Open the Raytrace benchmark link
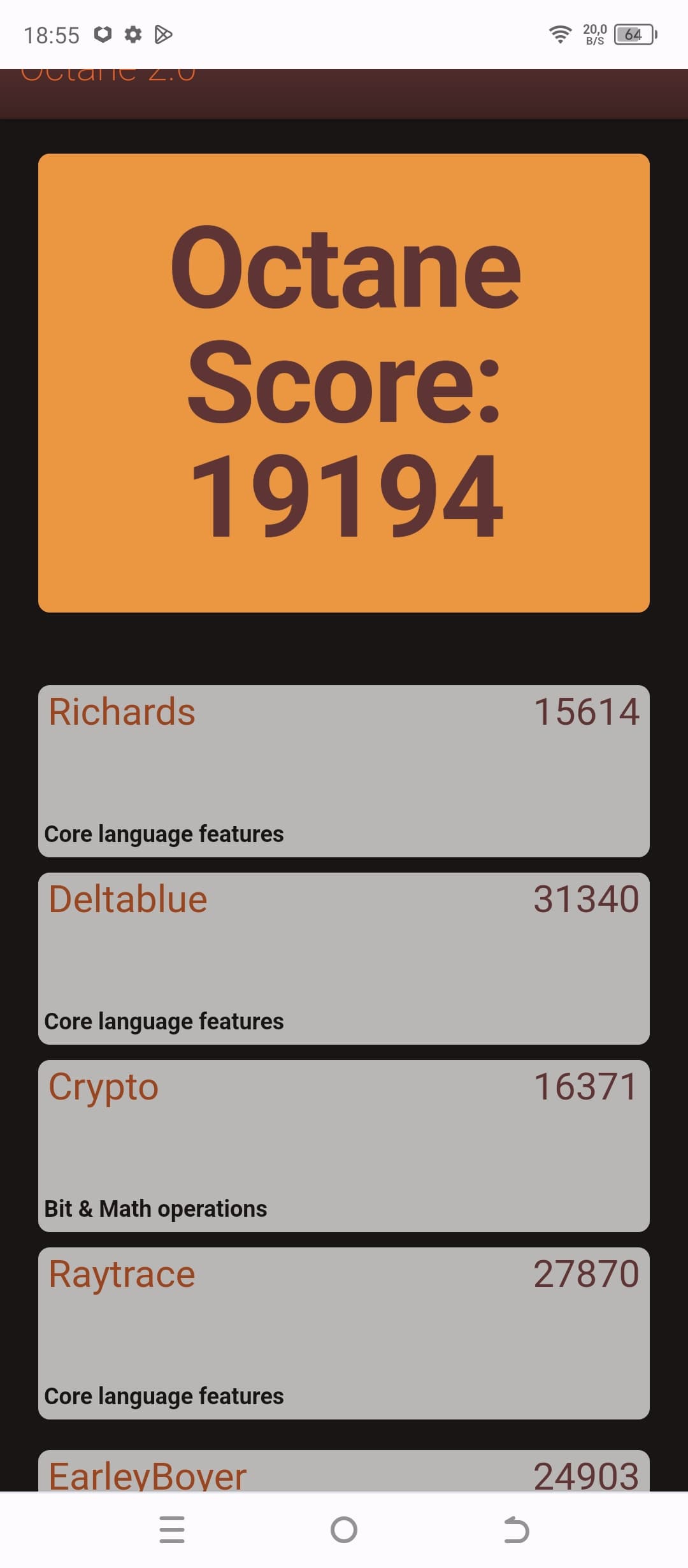The height and width of the screenshot is (1568, 688). [122, 1274]
